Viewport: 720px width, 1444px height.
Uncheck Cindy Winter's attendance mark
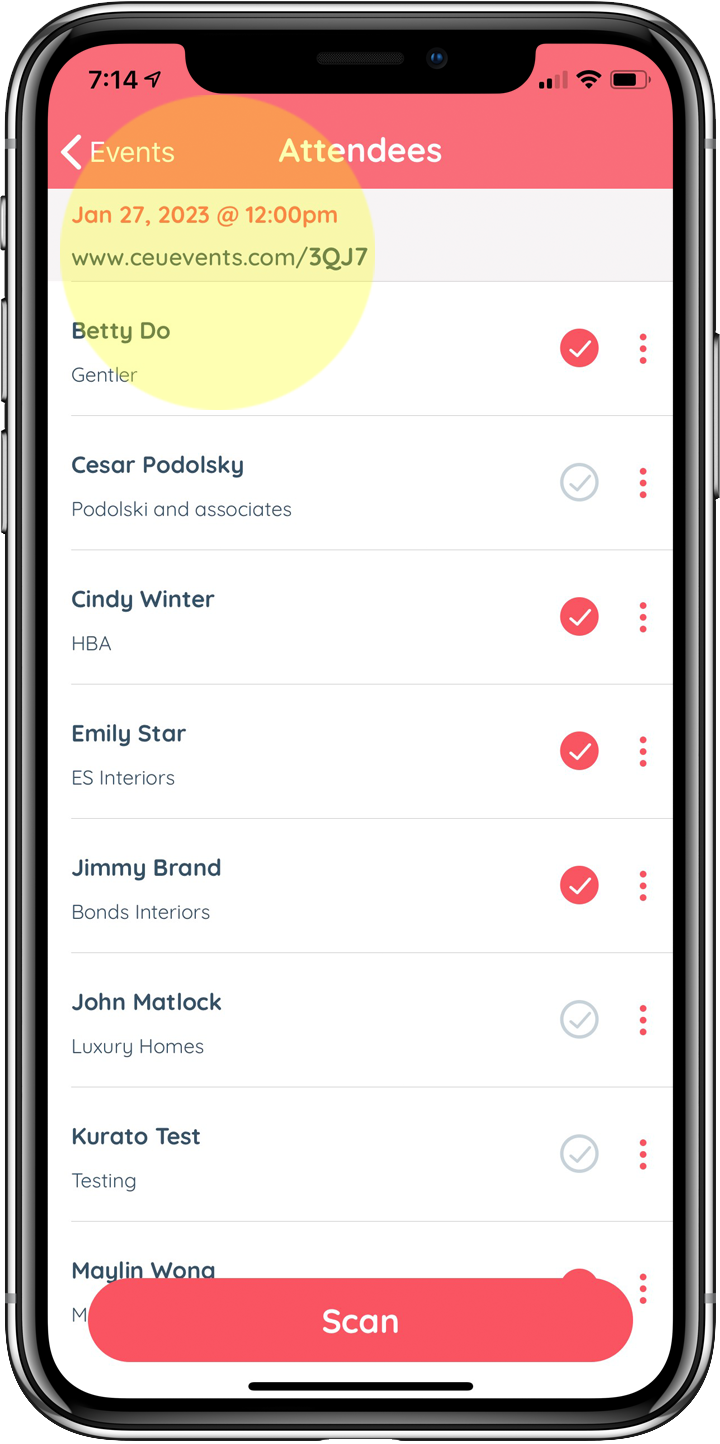[579, 617]
